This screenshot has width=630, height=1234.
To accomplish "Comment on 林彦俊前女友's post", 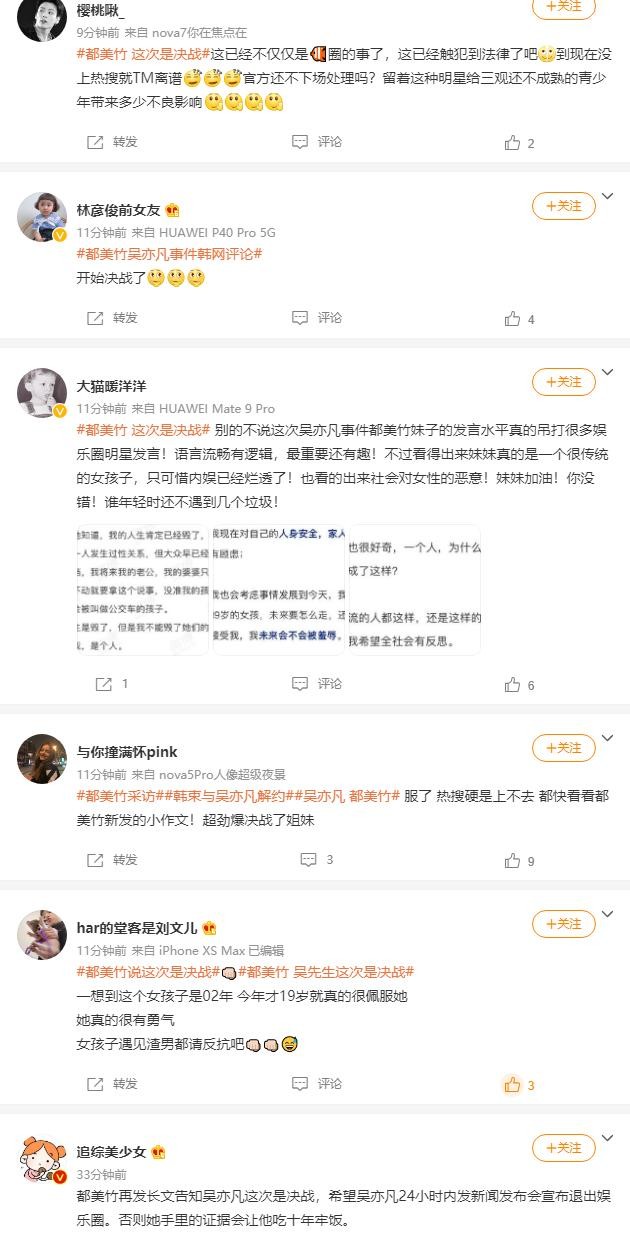I will tap(316, 318).
